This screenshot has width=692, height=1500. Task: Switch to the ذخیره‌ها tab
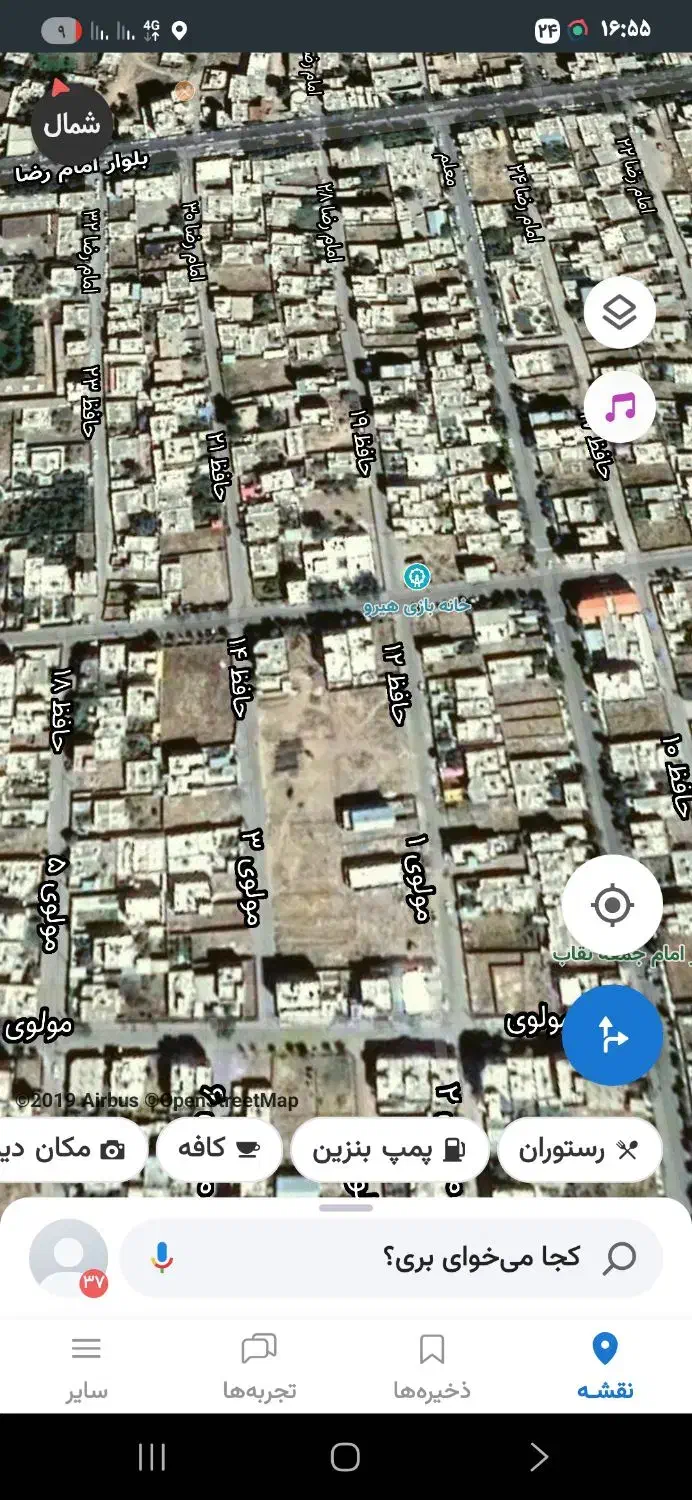pyautogui.click(x=432, y=1366)
